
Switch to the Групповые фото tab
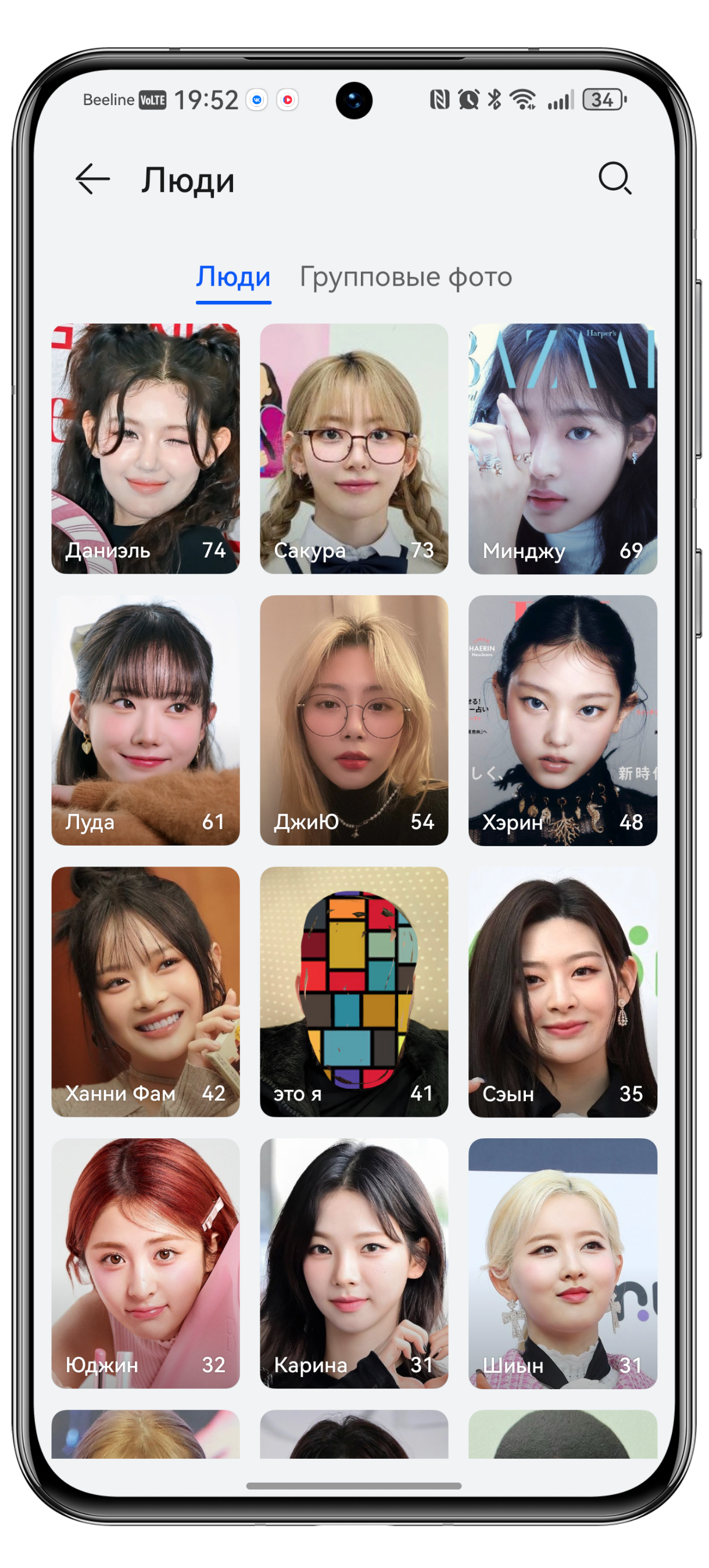(x=406, y=277)
